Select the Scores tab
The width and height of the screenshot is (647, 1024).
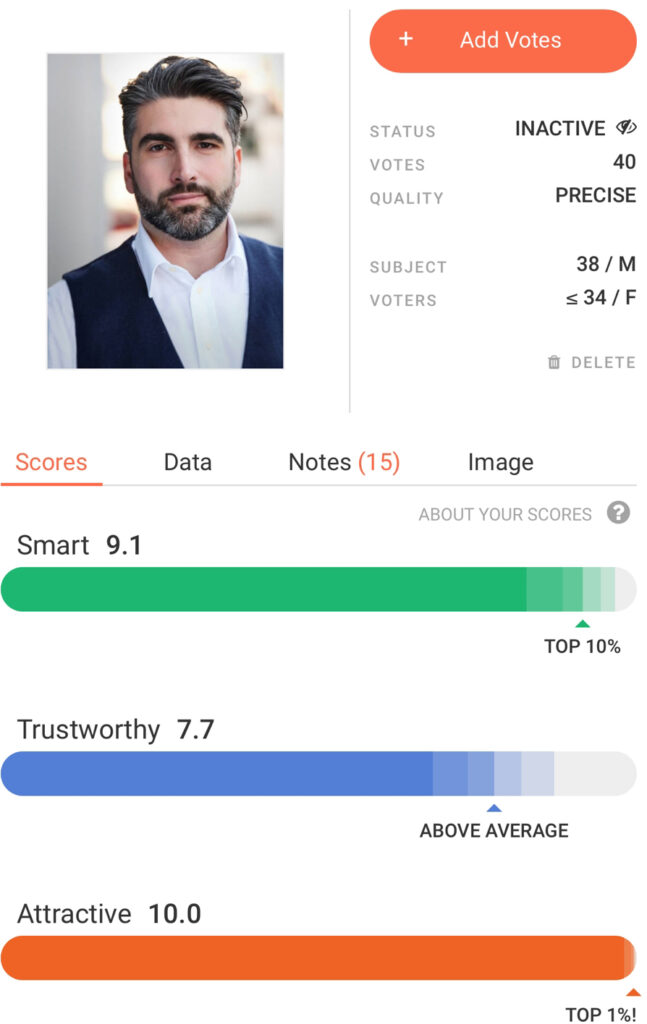[x=51, y=462]
